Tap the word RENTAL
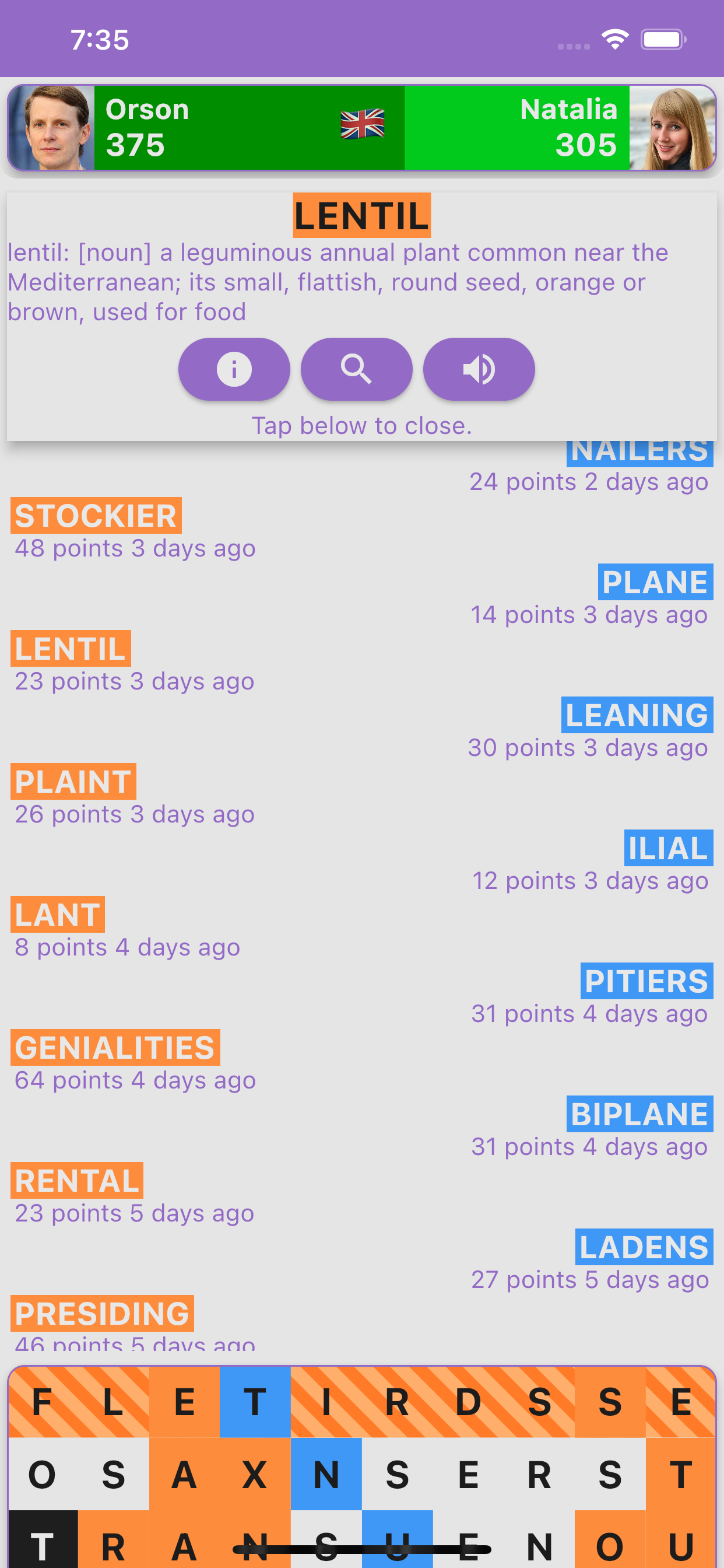The height and width of the screenshot is (1568, 724). (x=78, y=1180)
